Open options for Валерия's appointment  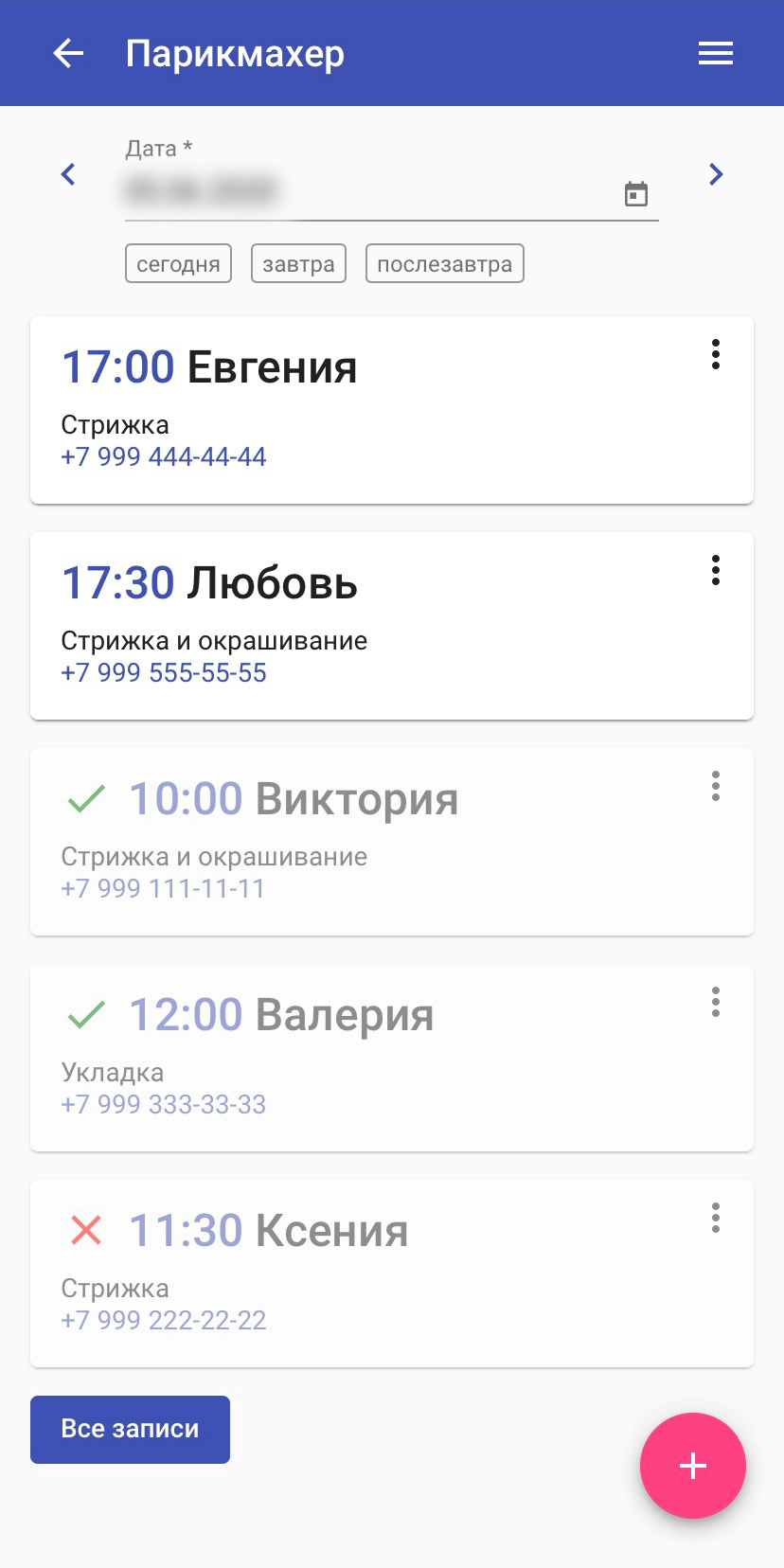[x=716, y=1002]
